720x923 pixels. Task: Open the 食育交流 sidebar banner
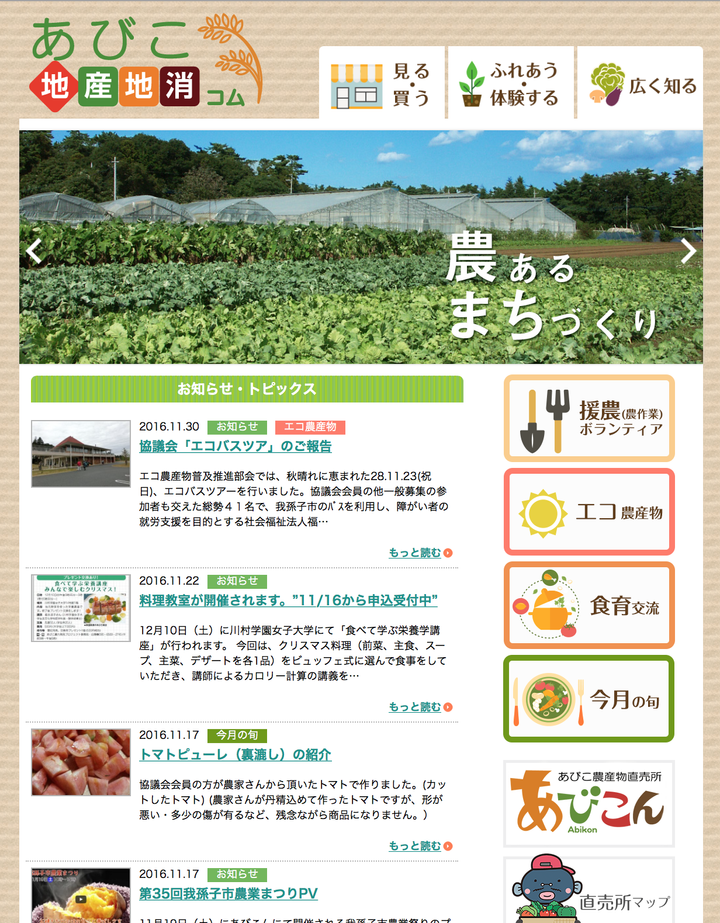[x=589, y=605]
